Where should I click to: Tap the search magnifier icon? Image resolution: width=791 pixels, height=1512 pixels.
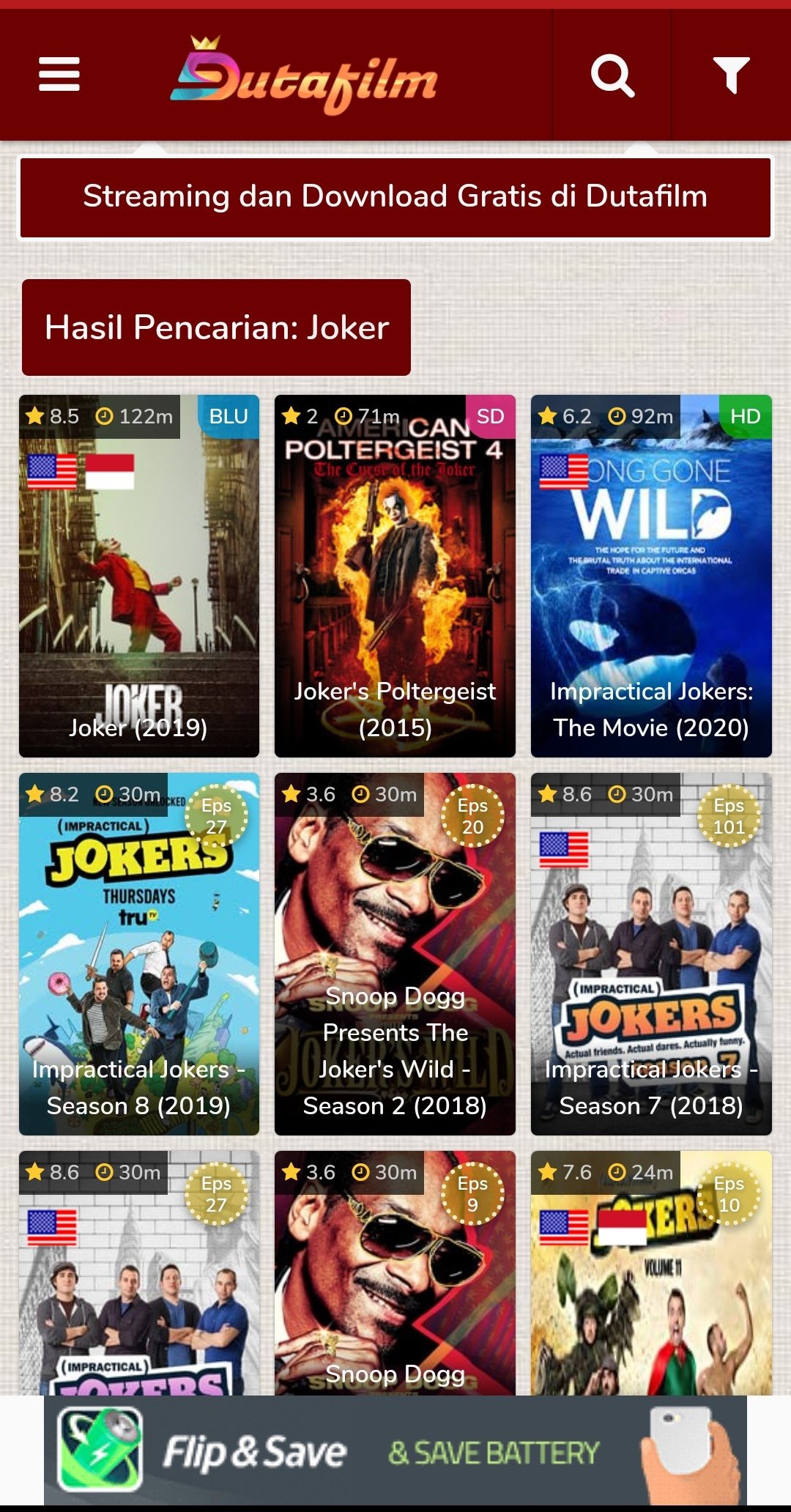pyautogui.click(x=612, y=75)
